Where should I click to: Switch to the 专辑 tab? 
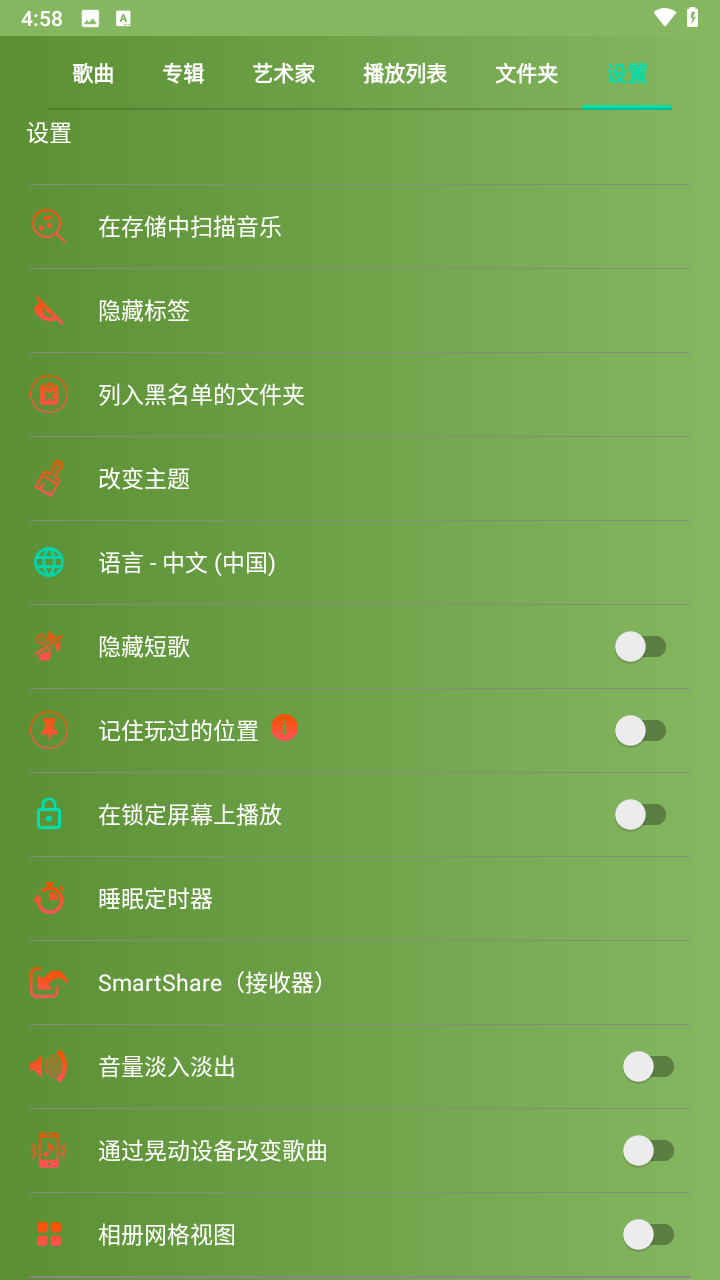tap(183, 74)
